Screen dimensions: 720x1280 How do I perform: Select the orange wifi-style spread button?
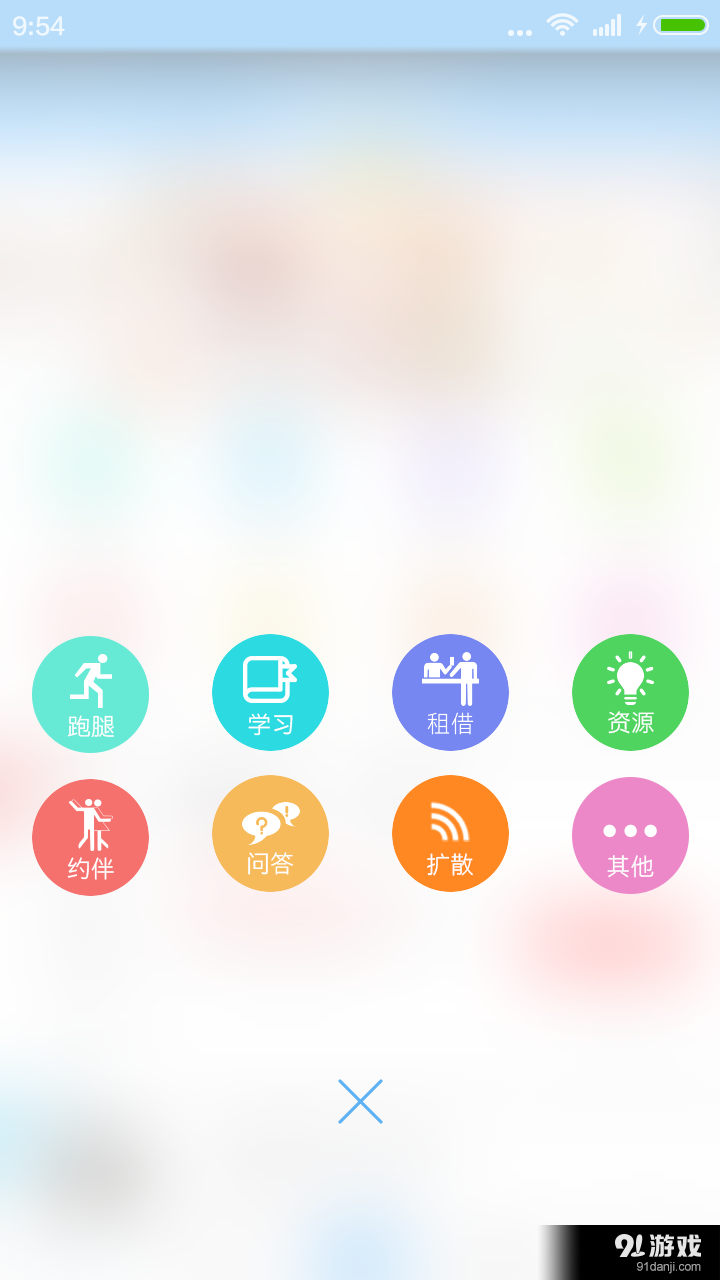pos(450,832)
